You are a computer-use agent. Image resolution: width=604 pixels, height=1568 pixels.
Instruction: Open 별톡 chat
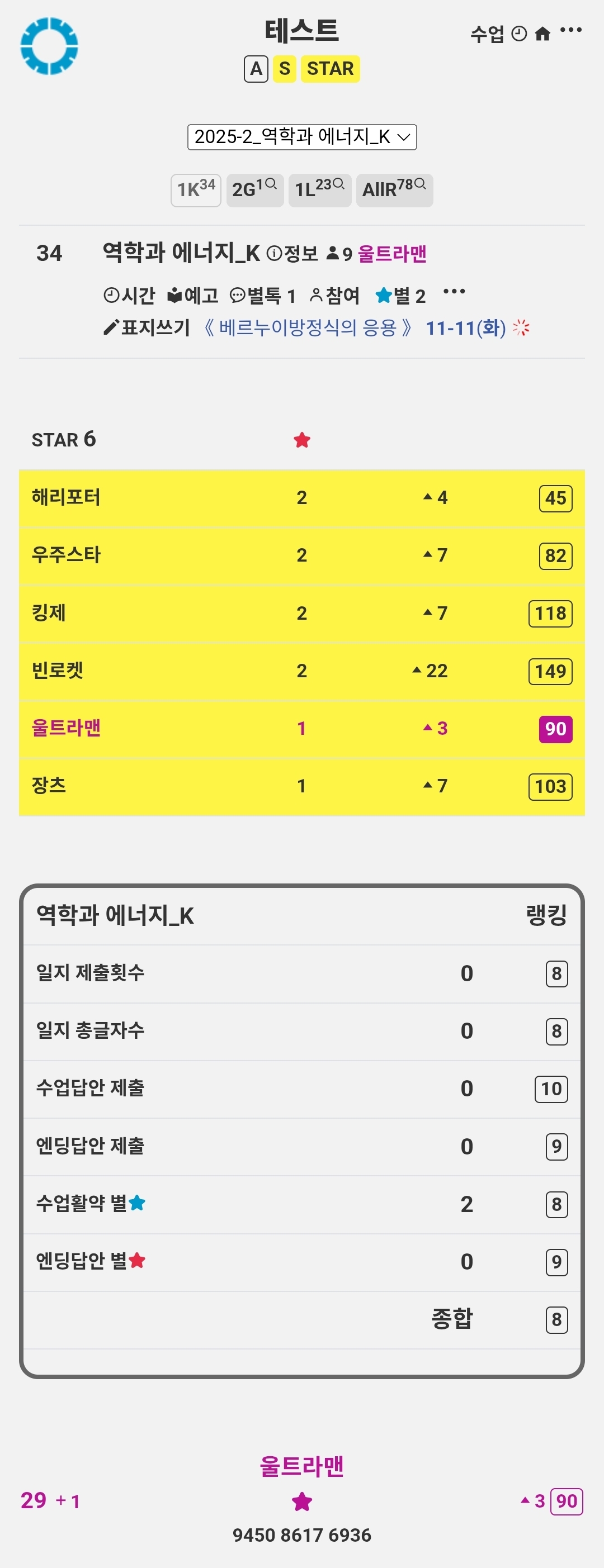point(262,296)
